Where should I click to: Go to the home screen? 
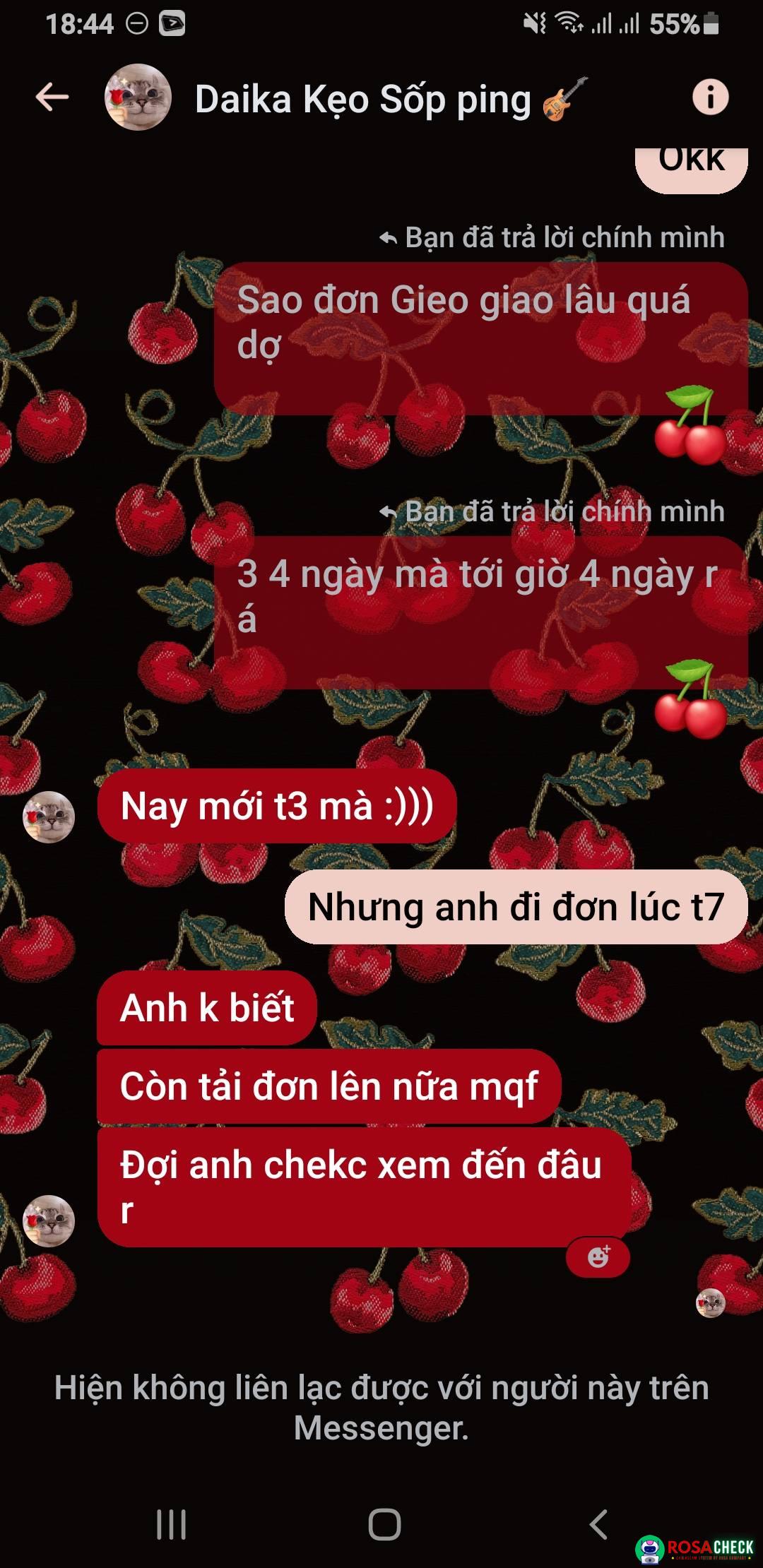(x=384, y=1524)
